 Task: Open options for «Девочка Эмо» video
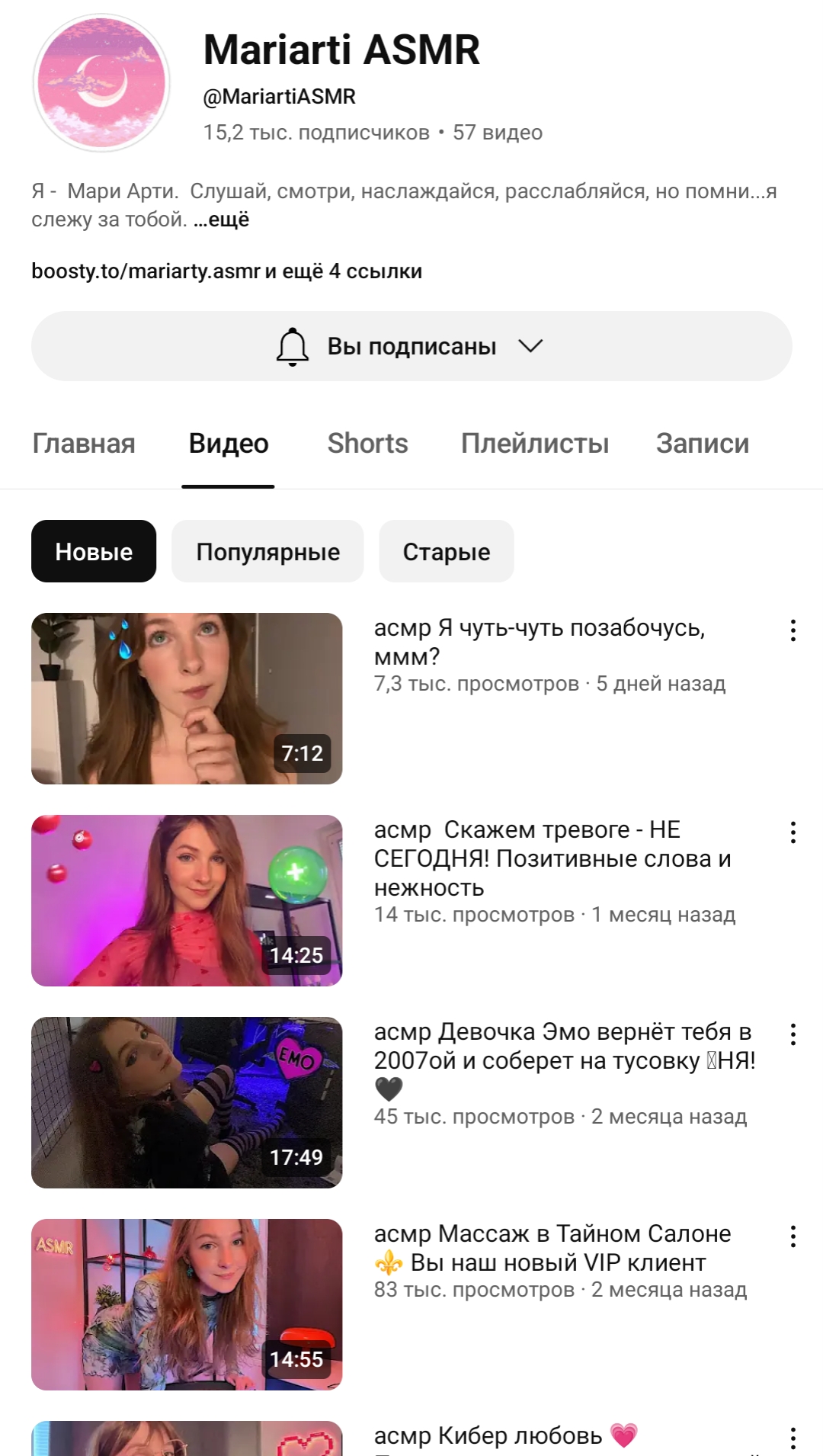click(x=793, y=1034)
